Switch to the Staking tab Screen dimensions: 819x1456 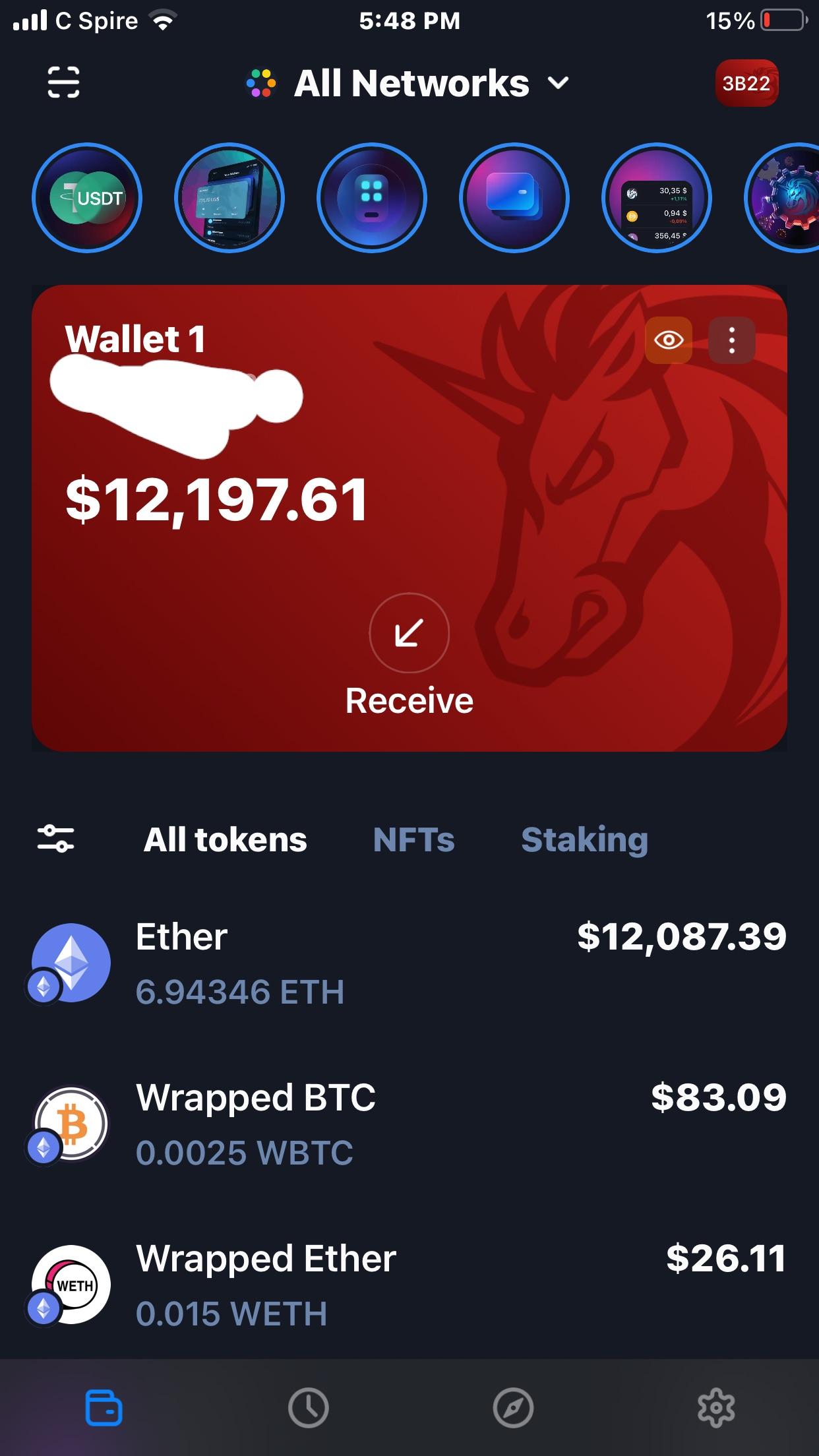[x=584, y=839]
